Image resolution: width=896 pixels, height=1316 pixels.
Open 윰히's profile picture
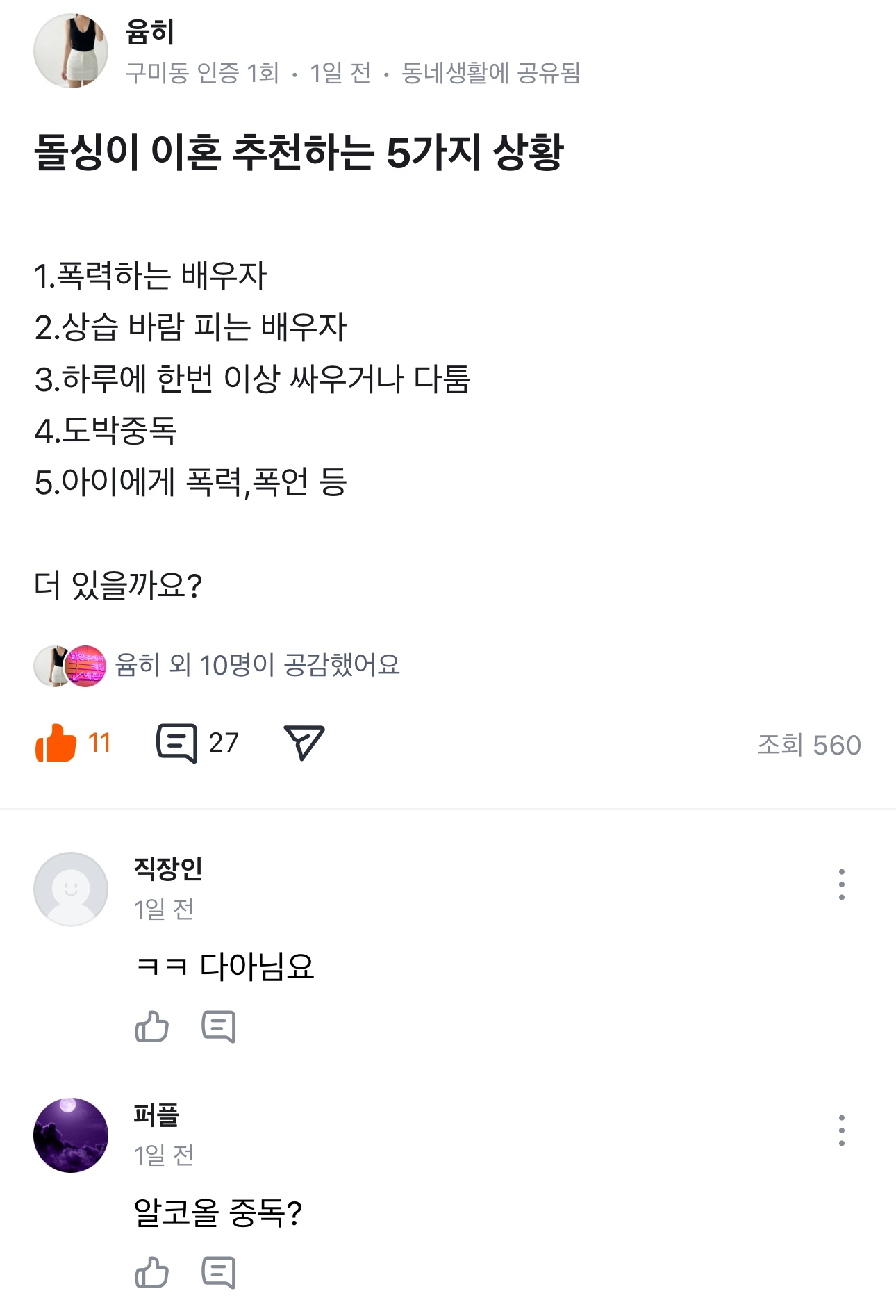71,51
